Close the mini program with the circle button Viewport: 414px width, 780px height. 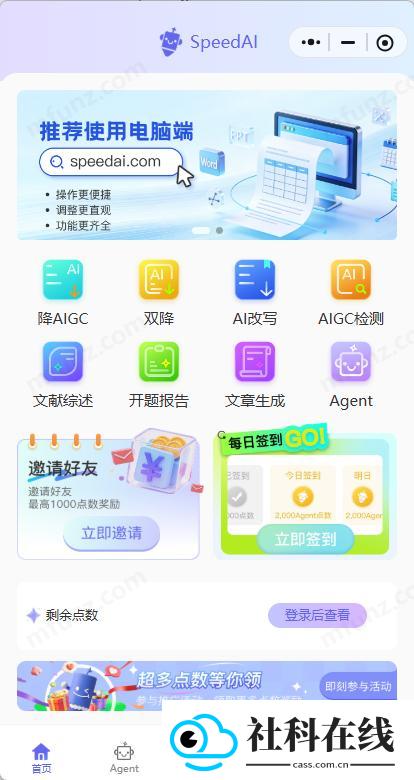coord(385,43)
